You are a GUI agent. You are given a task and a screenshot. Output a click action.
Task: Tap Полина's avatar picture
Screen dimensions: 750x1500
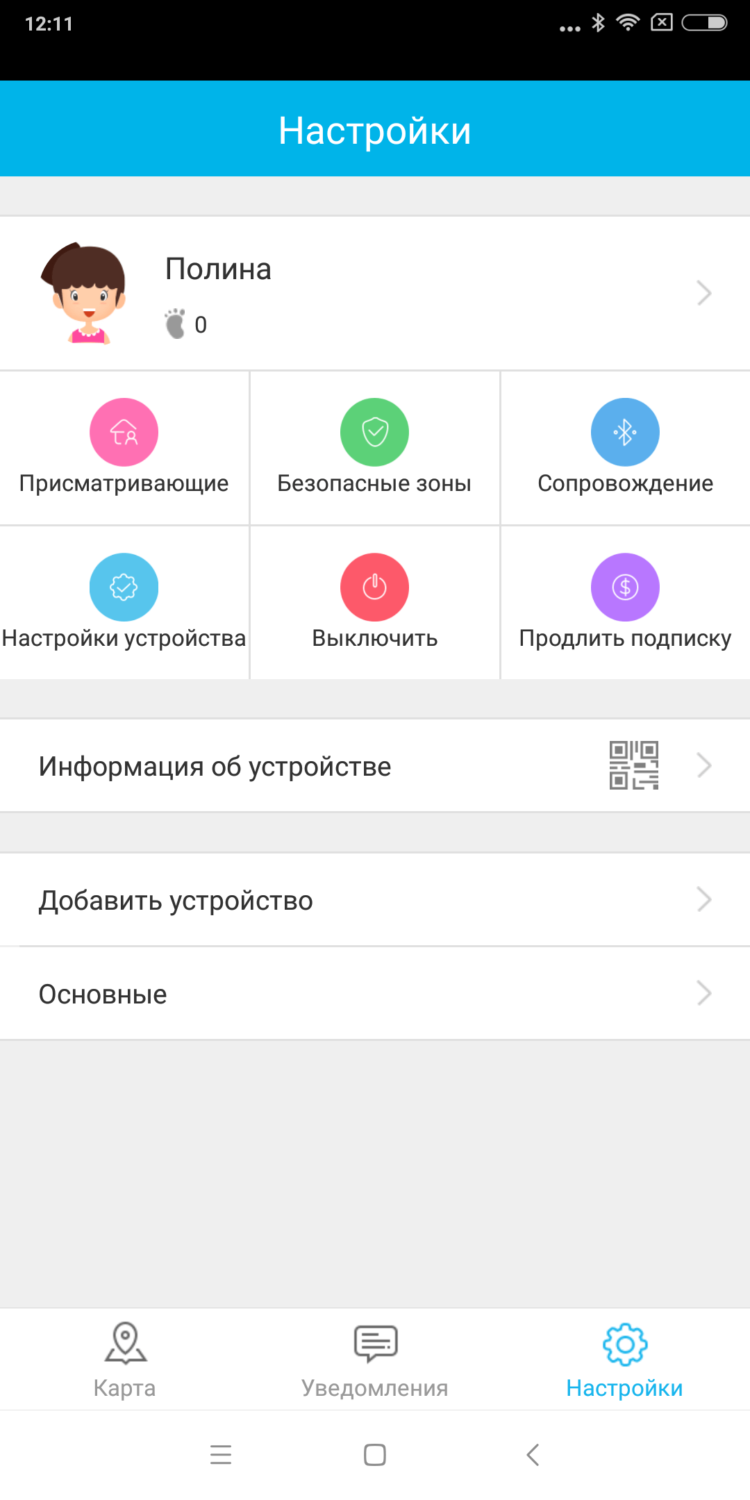(x=85, y=290)
